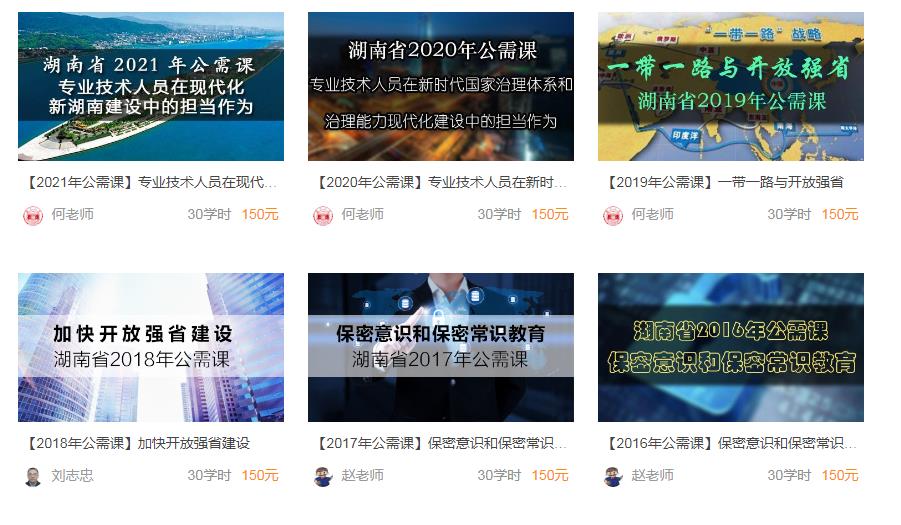View teacher 何老师 under the 2021 course
The height and width of the screenshot is (525, 901).
coord(72,215)
